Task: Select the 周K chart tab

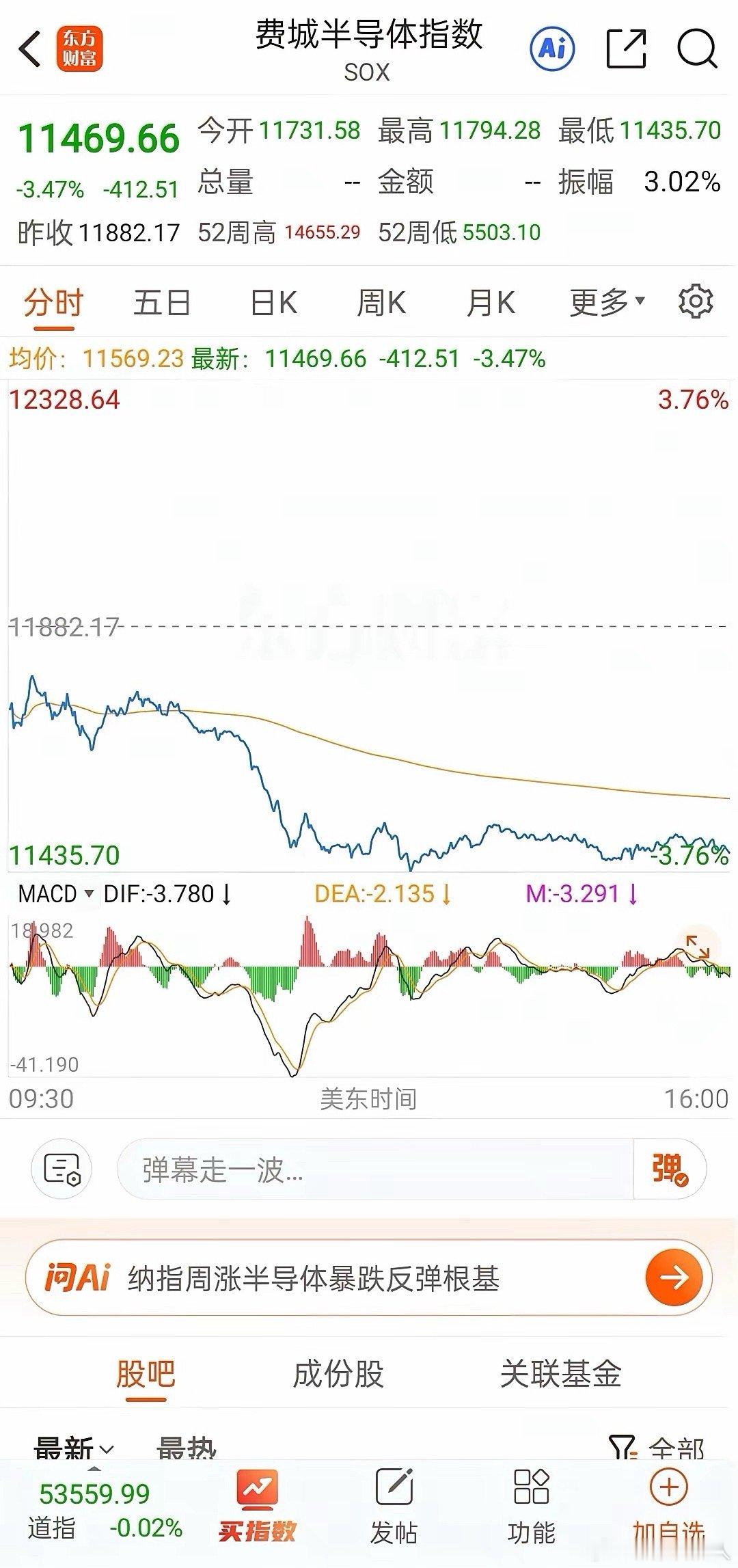Action: tap(381, 303)
